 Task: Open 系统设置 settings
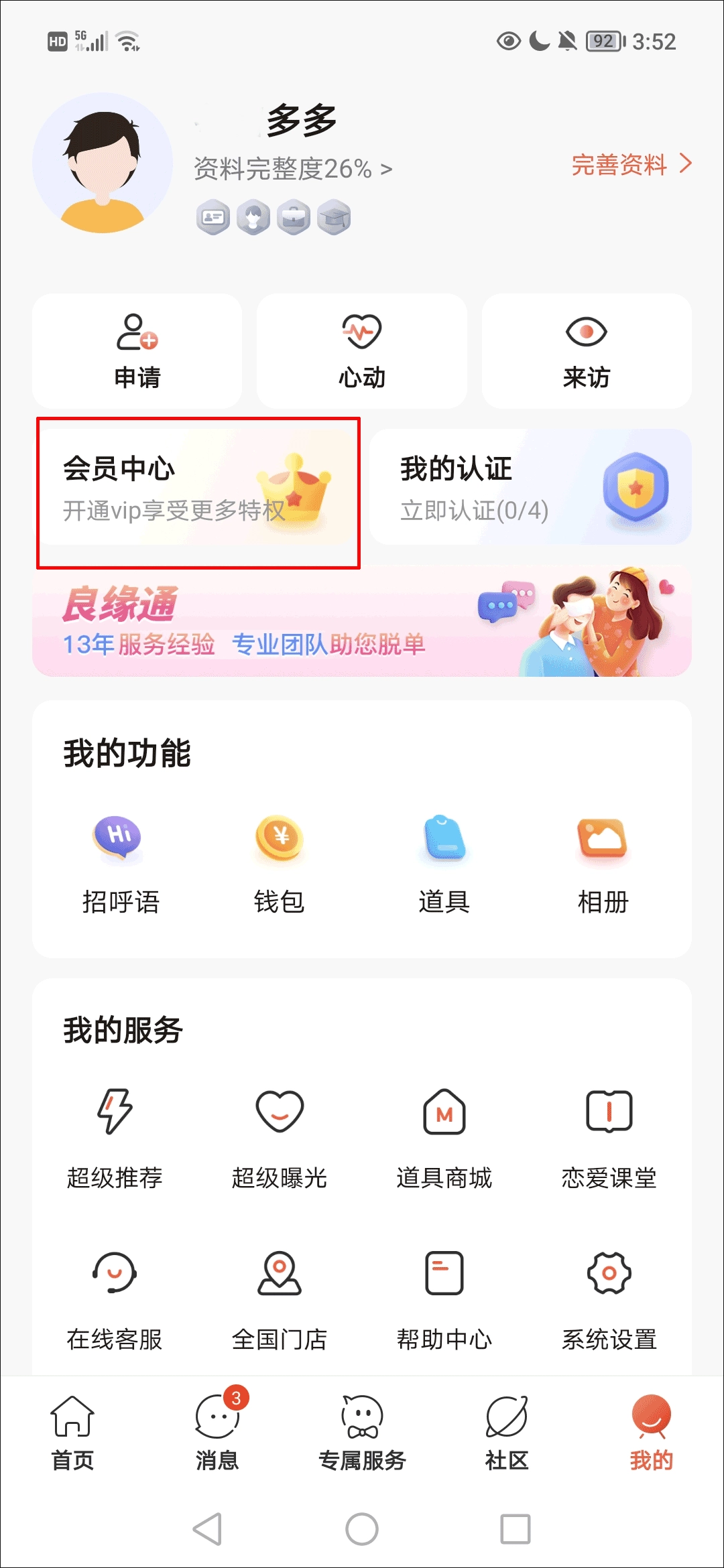[609, 1300]
